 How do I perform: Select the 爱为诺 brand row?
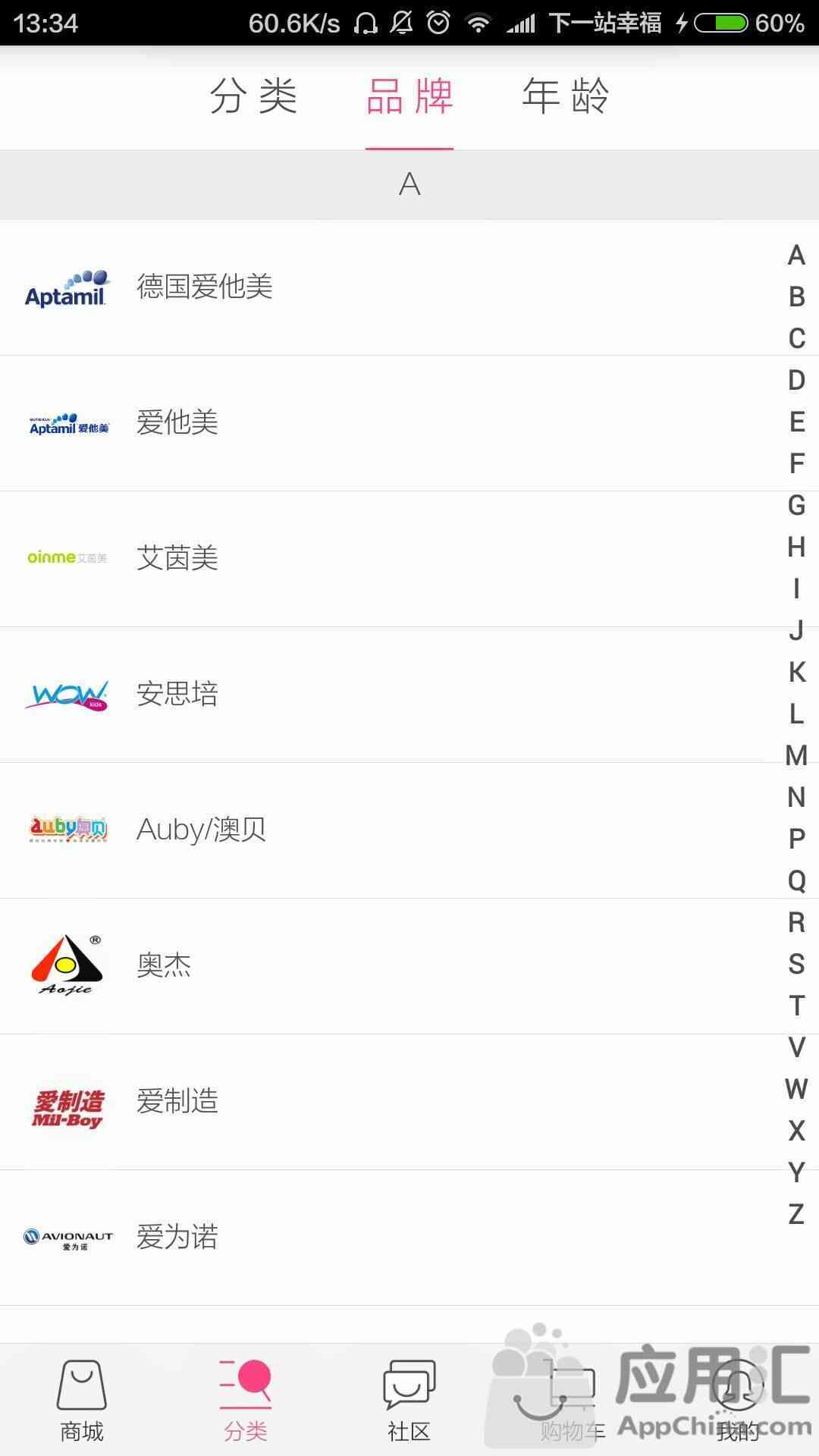[409, 1238]
